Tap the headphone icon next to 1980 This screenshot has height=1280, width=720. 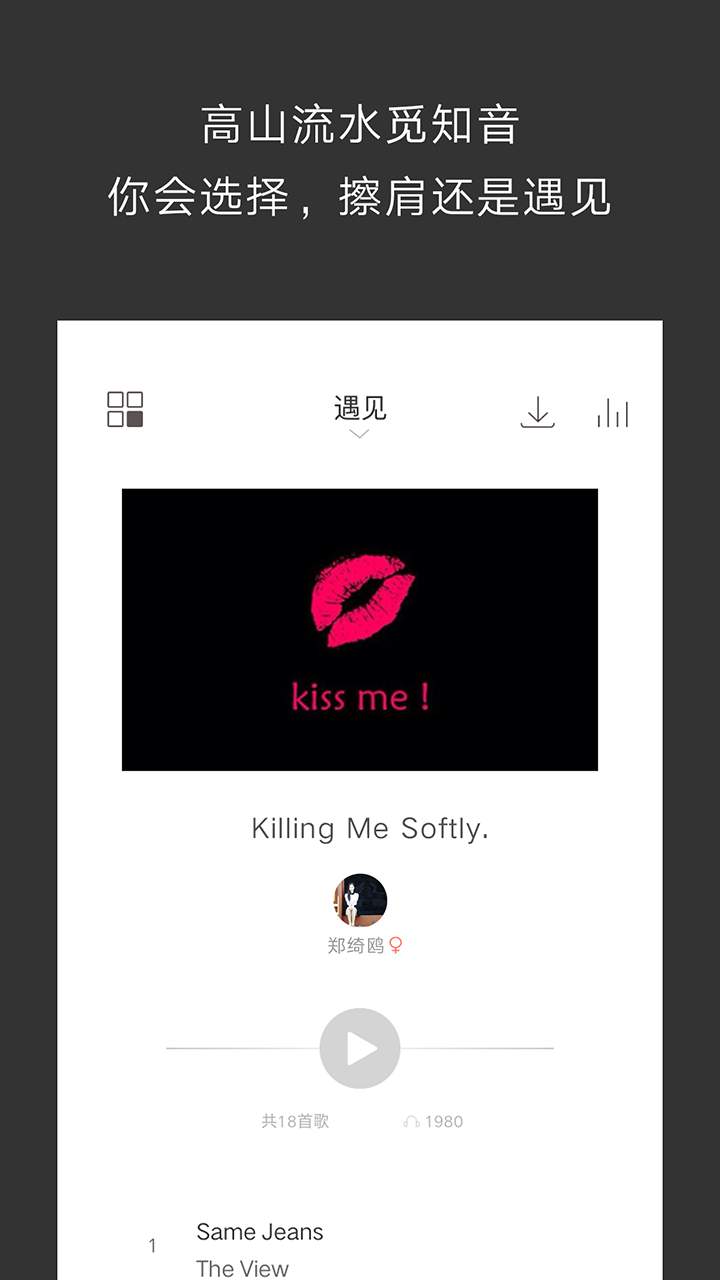point(414,1121)
